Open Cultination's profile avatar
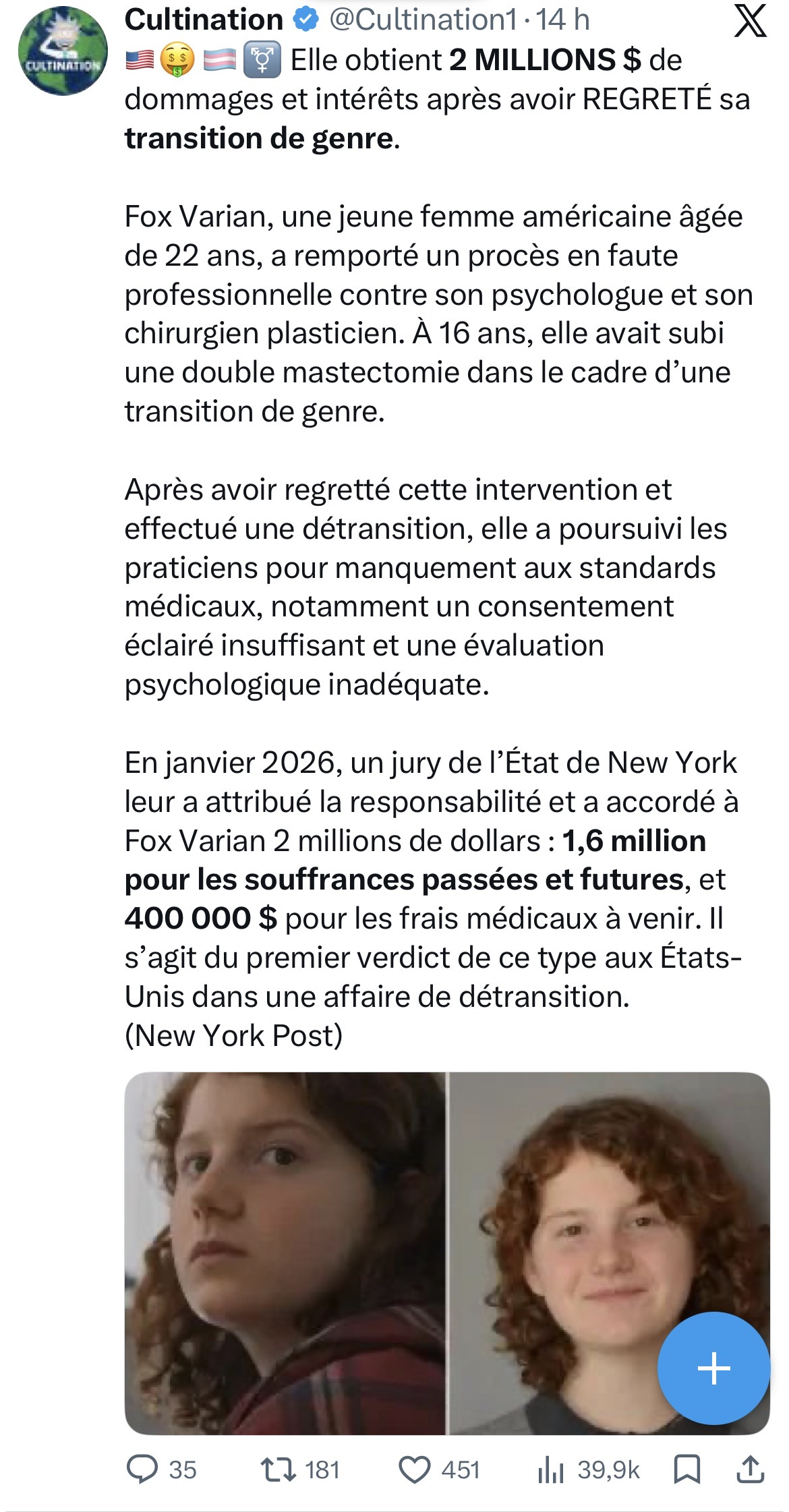 (x=63, y=51)
